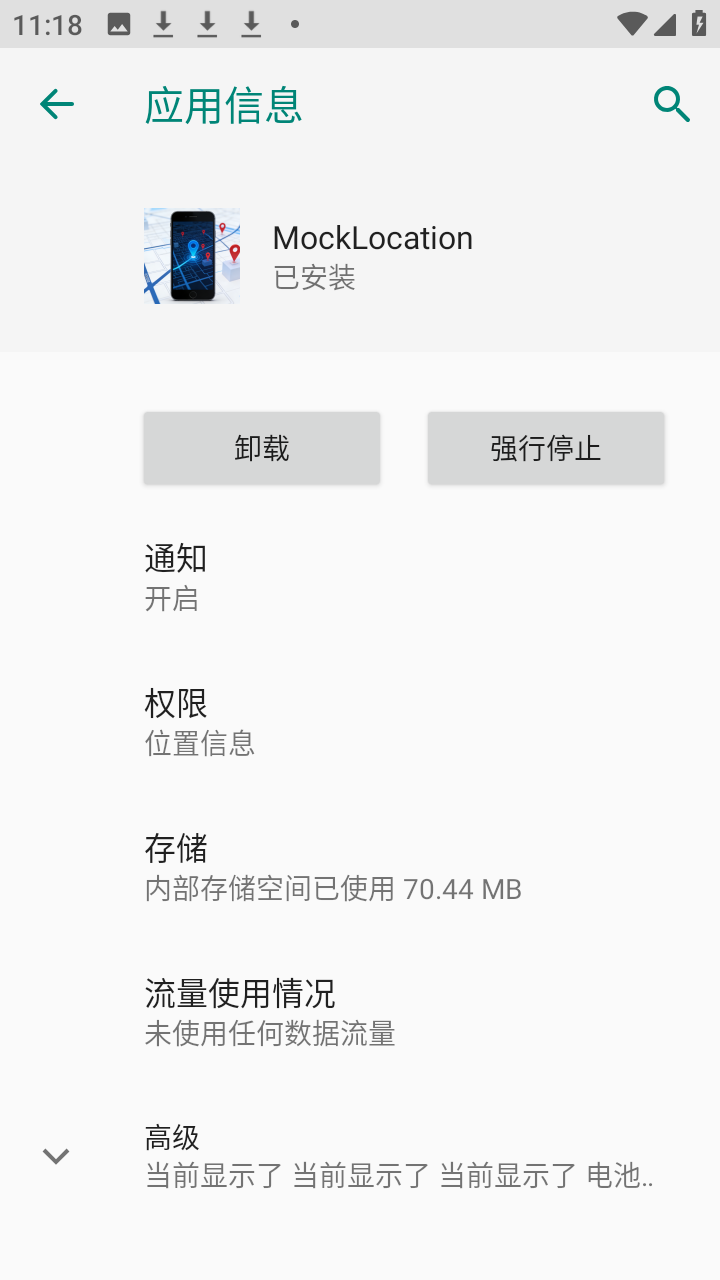Screen dimensions: 720x1280
Task: Expand the 高级 advanced section
Action: [360, 1156]
